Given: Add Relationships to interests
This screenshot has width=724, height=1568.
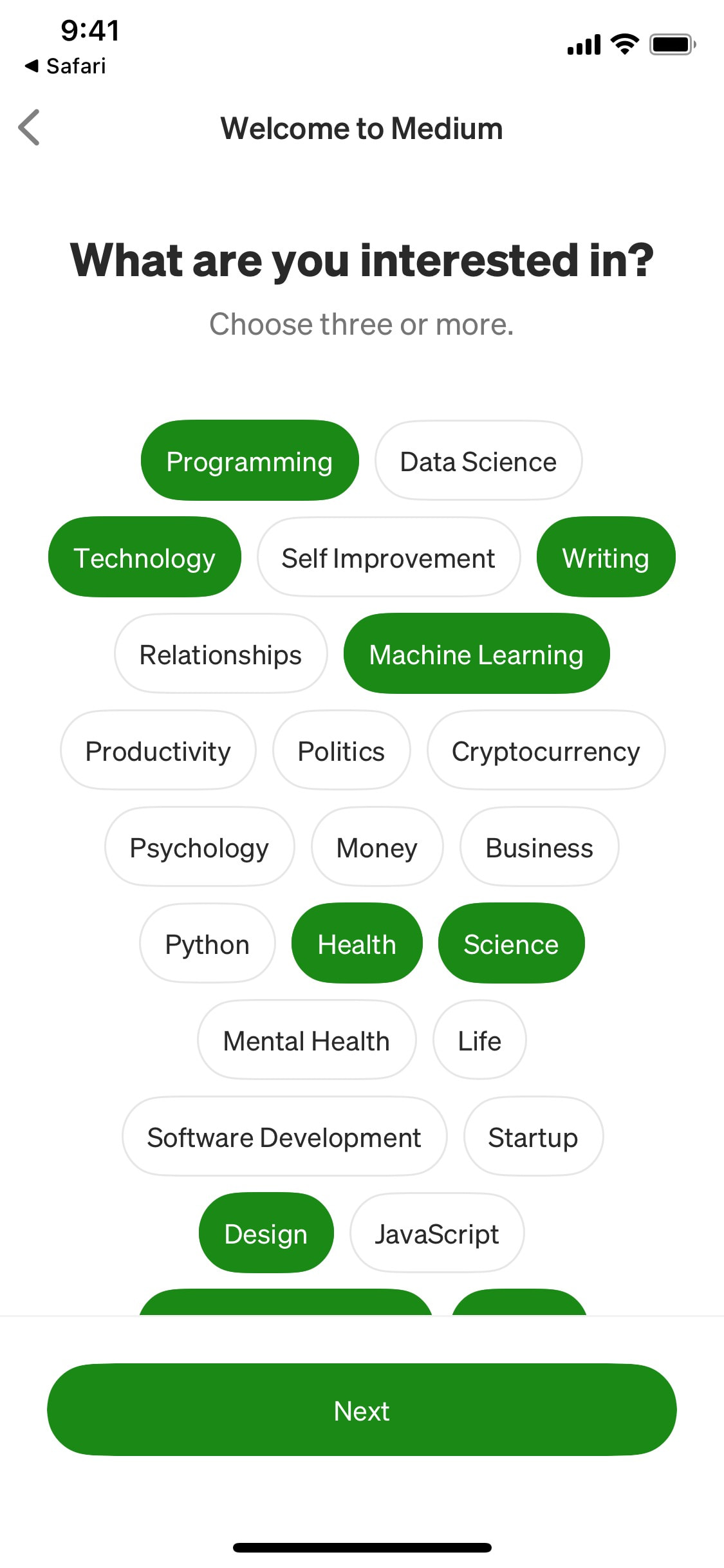Looking at the screenshot, I should (221, 654).
